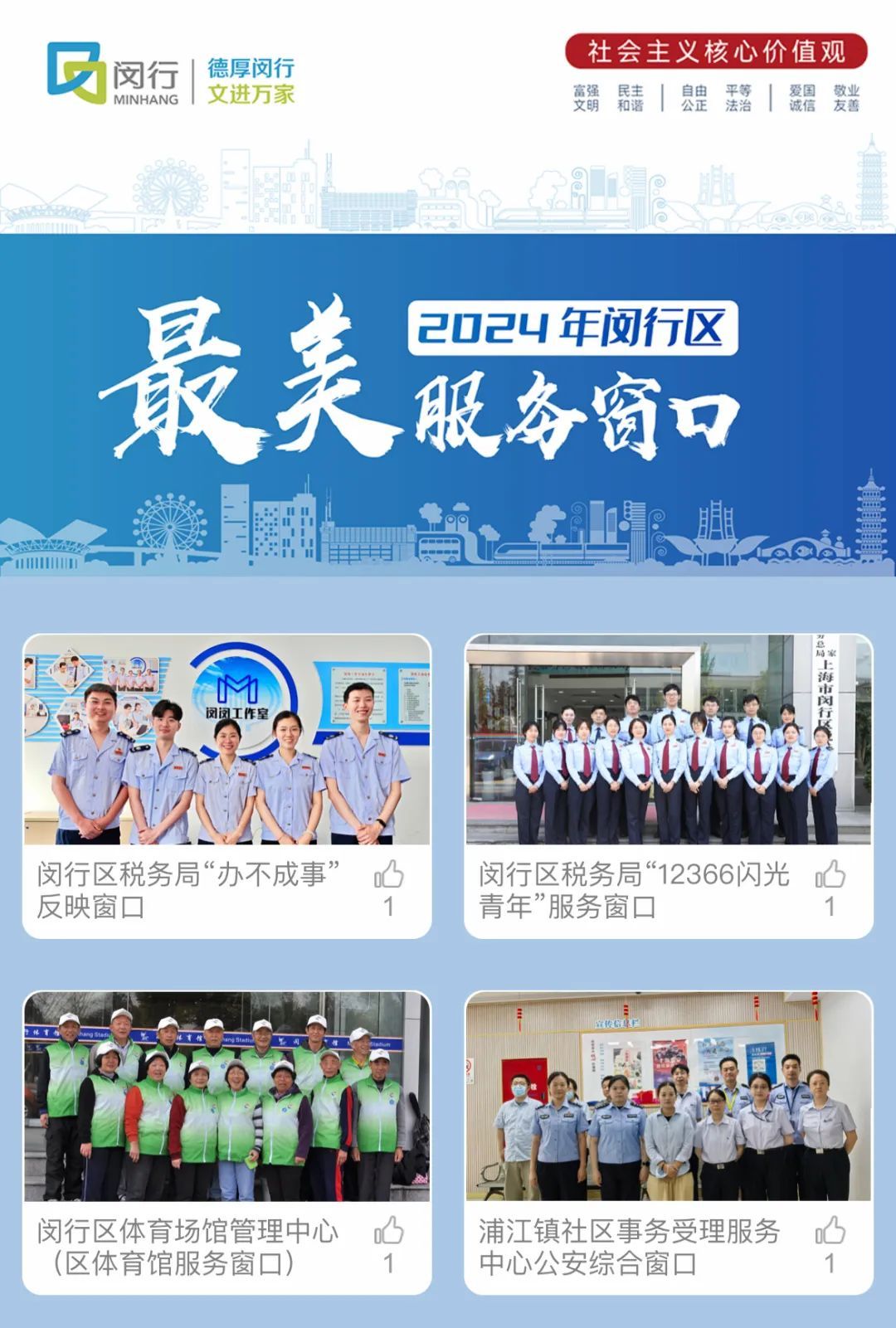Like 闵行区税务局“12366闪光青年”服务窗口
This screenshot has width=896, height=1328.
[x=830, y=875]
